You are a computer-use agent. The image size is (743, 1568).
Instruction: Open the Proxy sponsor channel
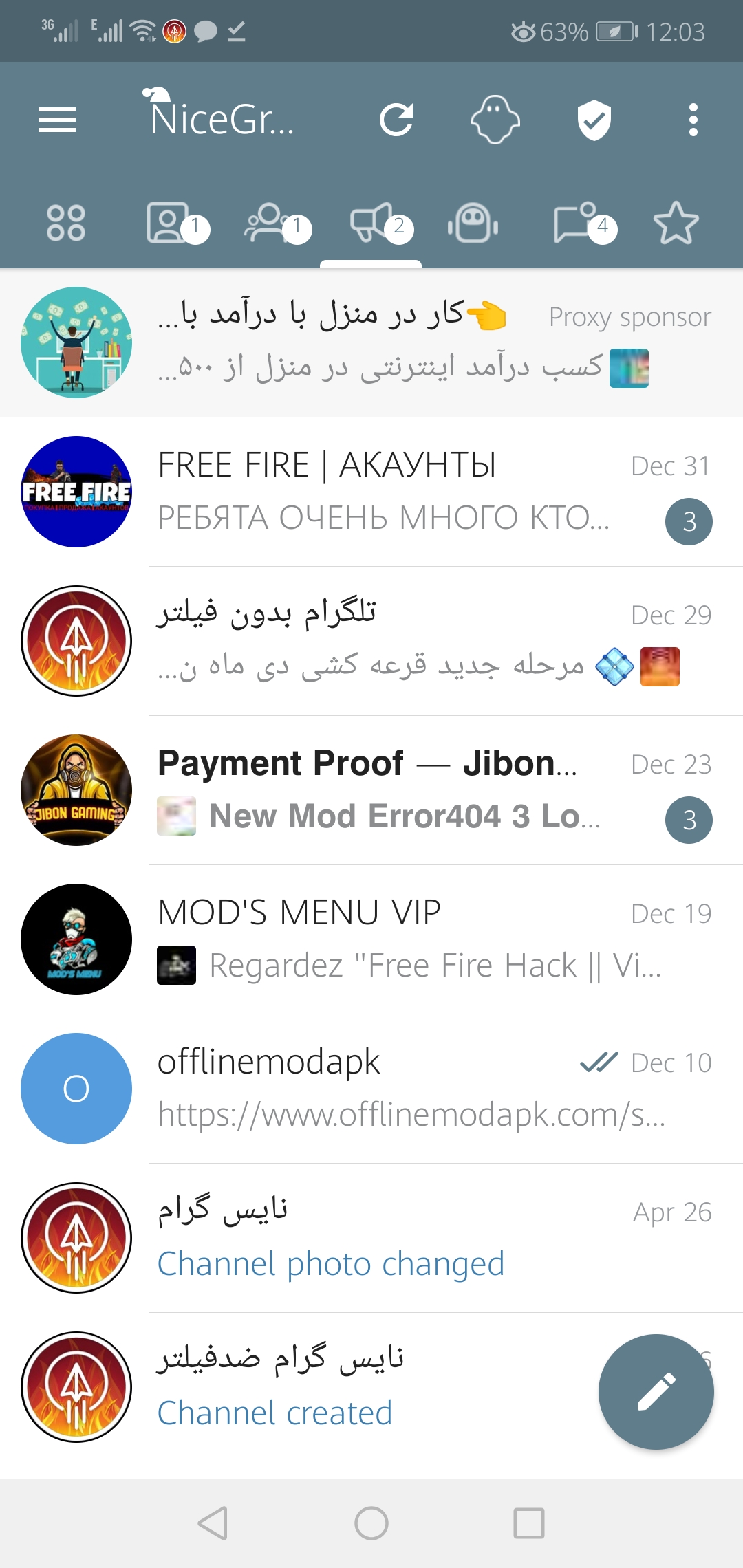point(371,342)
